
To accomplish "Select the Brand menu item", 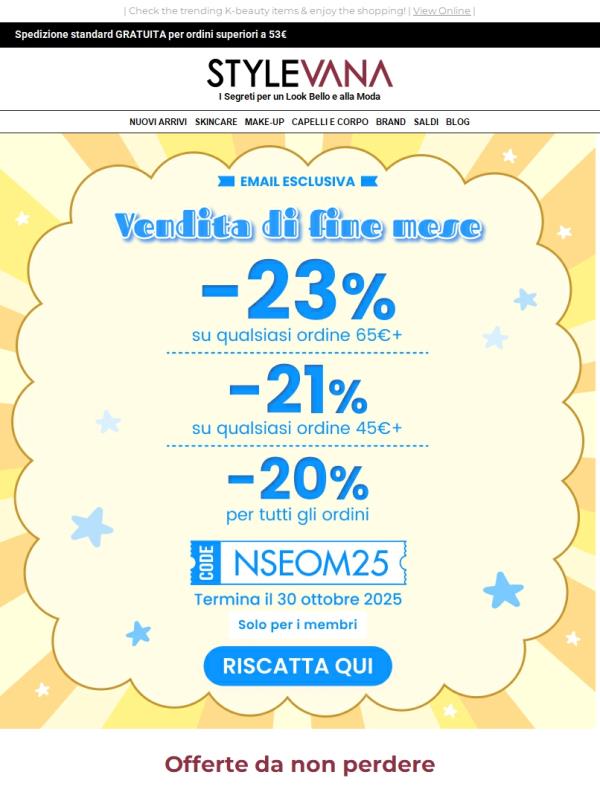I will 391,122.
